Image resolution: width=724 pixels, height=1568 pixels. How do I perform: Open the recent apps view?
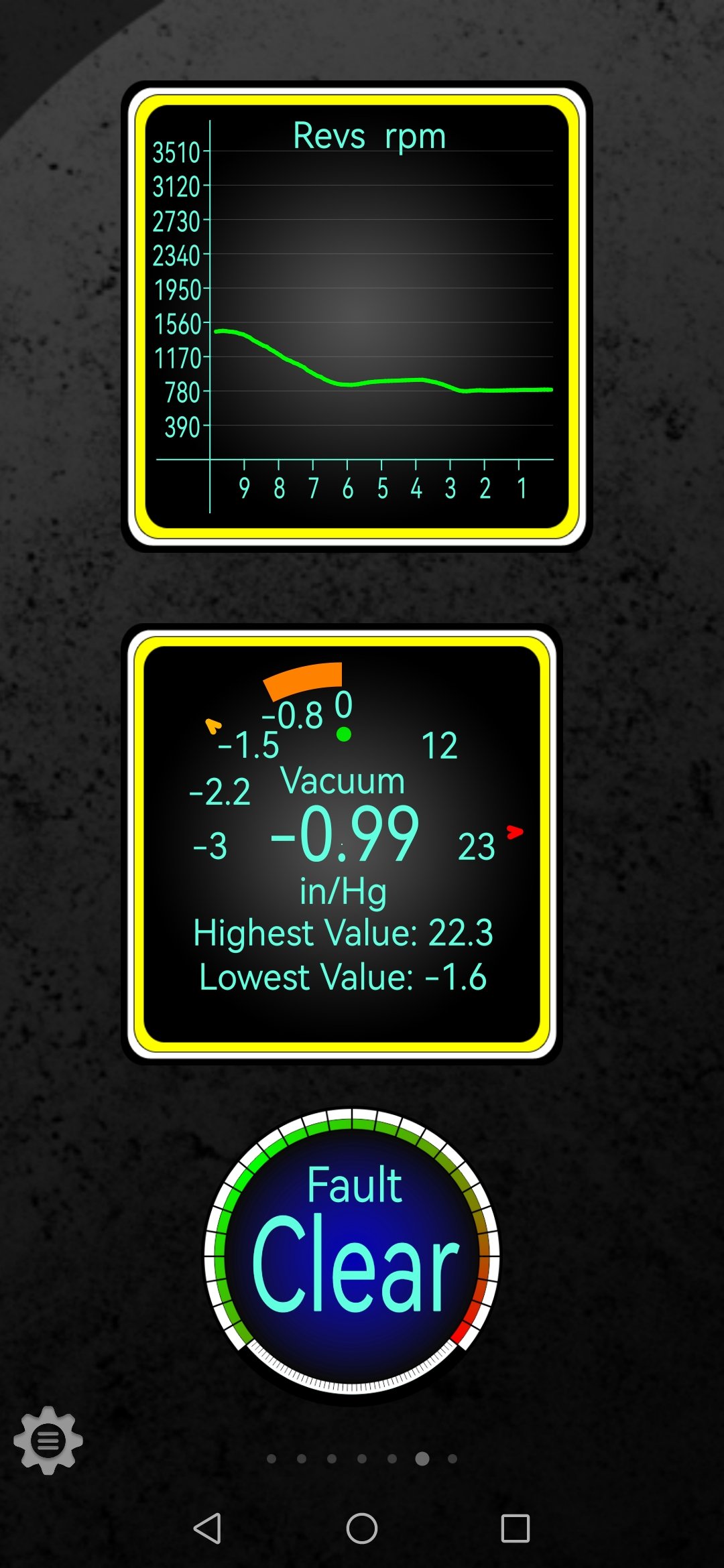click(x=515, y=1528)
